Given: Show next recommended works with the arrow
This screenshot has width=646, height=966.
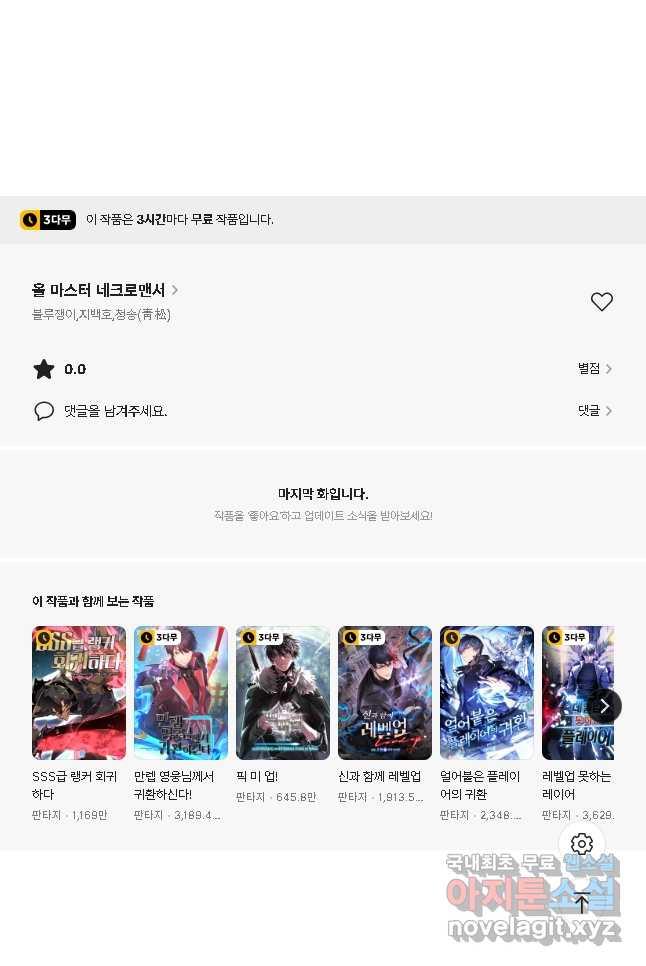Looking at the screenshot, I should pyautogui.click(x=604, y=706).
